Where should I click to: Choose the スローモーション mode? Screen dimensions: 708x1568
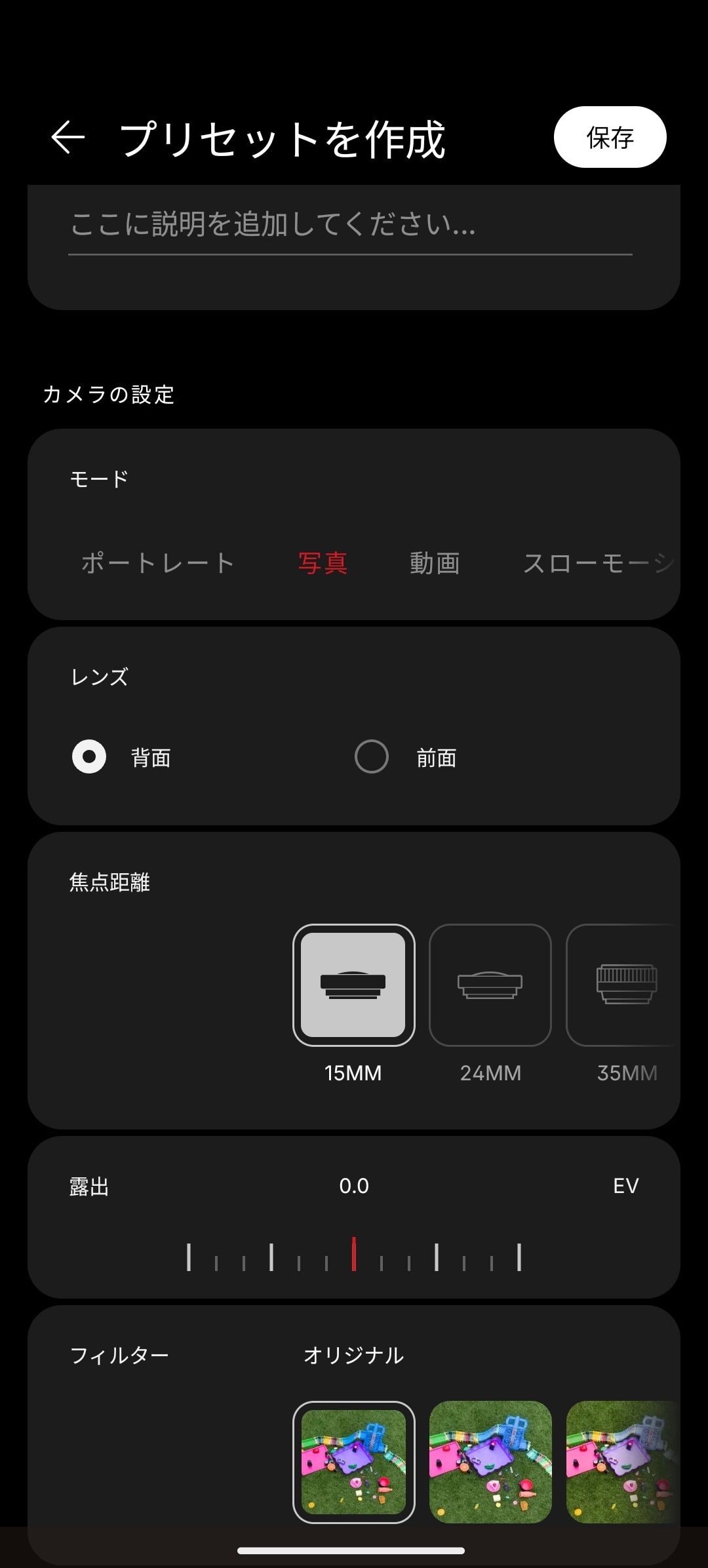[x=598, y=563]
